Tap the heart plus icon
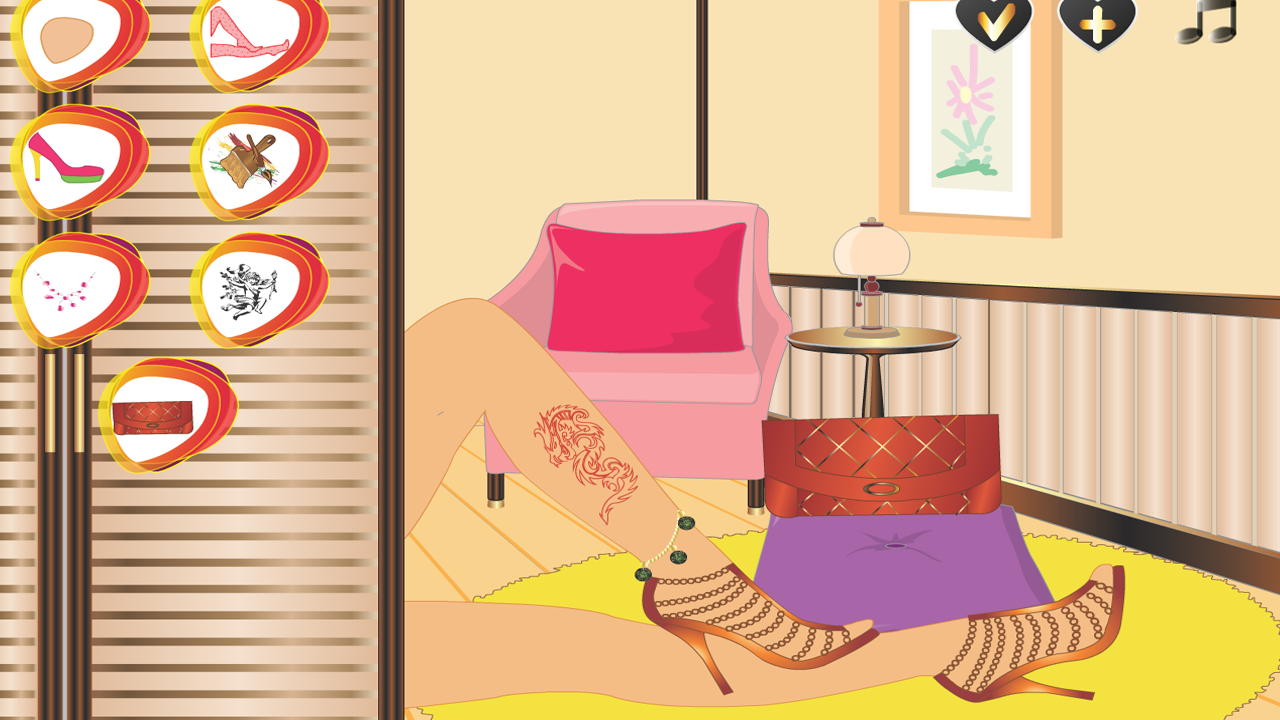Viewport: 1280px width, 720px height. [x=1097, y=22]
